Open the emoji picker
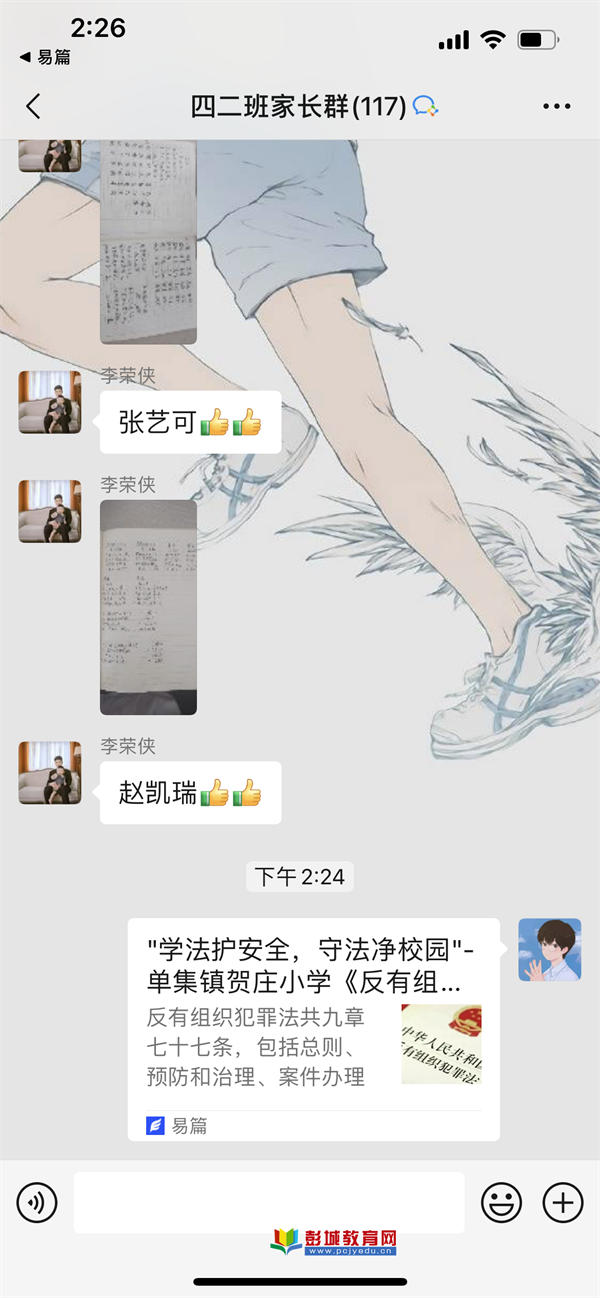The width and height of the screenshot is (600, 1298). click(x=501, y=1202)
